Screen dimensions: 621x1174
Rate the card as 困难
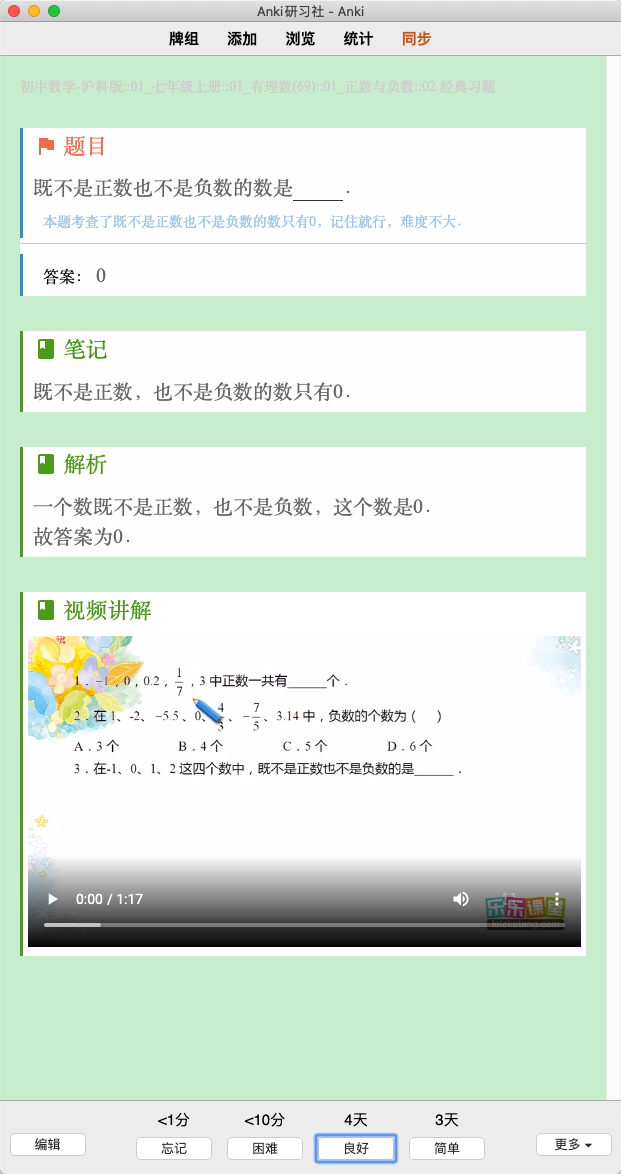(x=265, y=1148)
